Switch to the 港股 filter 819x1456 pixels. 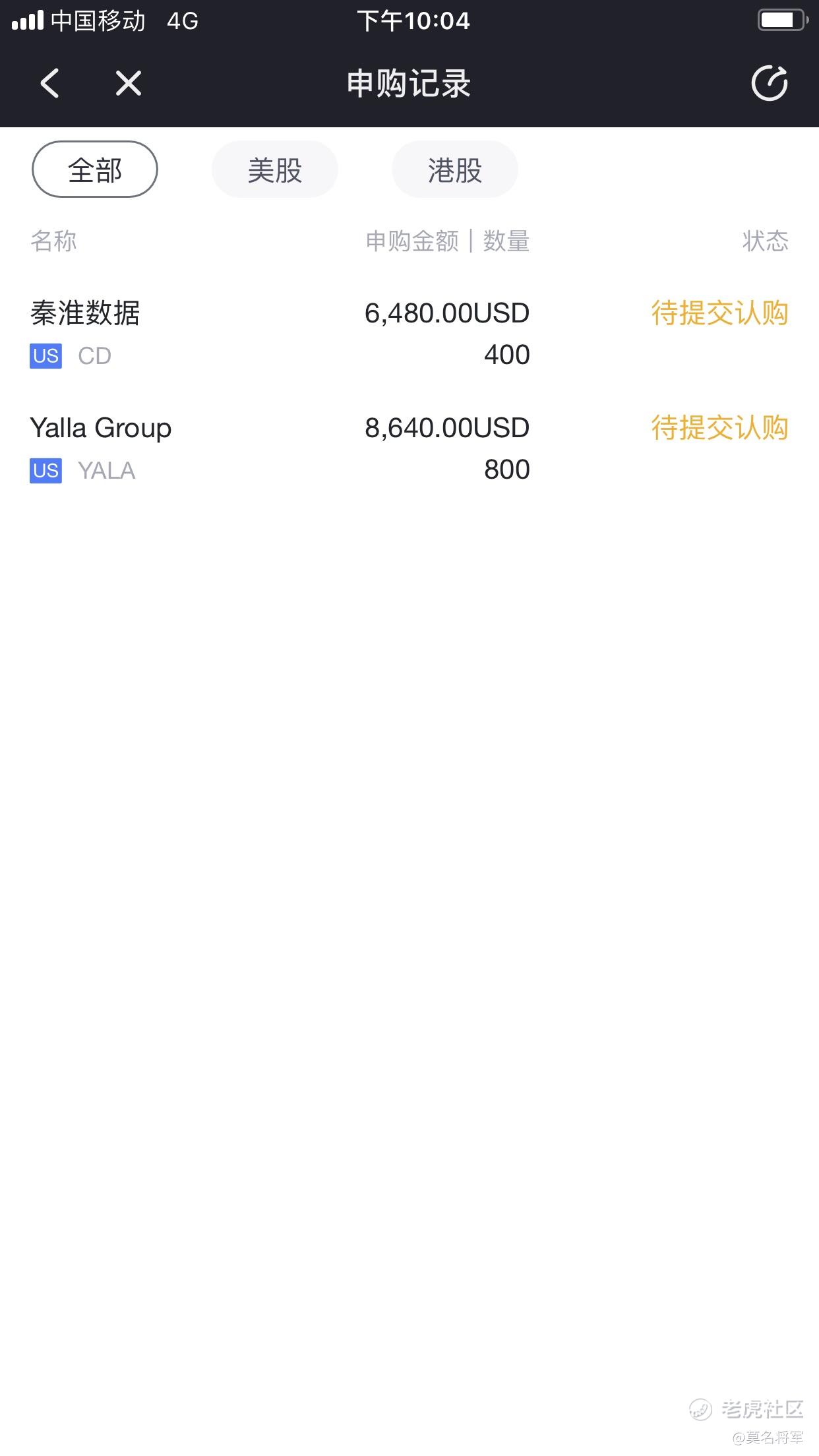pos(455,169)
